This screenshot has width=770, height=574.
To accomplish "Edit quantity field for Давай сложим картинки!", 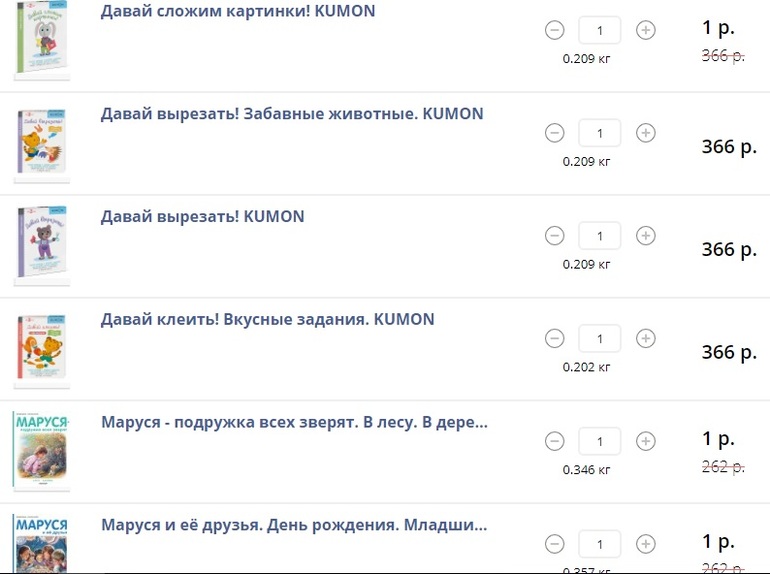I will [600, 30].
